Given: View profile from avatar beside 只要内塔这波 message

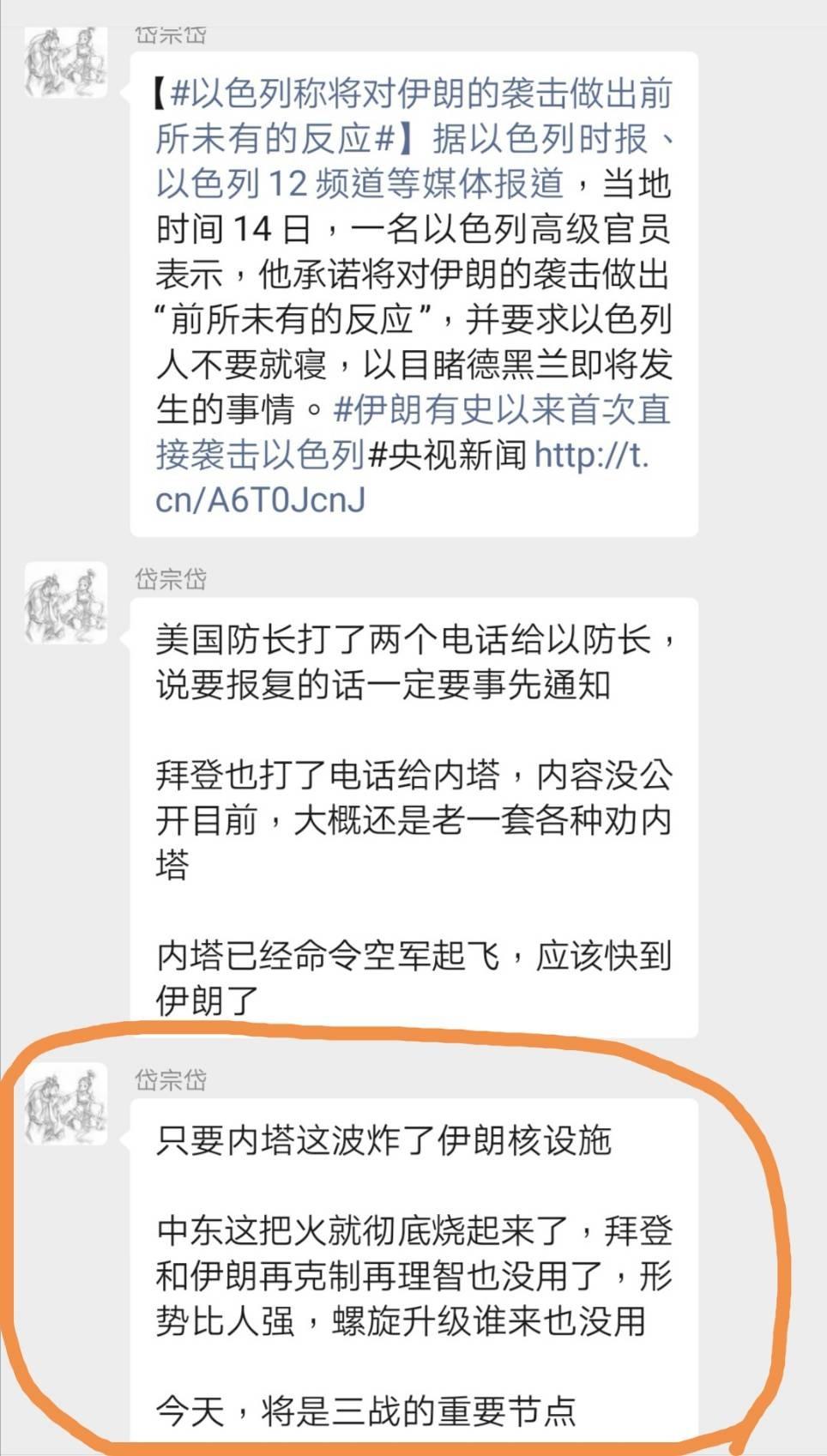Looking at the screenshot, I should pyautogui.click(x=66, y=1103).
